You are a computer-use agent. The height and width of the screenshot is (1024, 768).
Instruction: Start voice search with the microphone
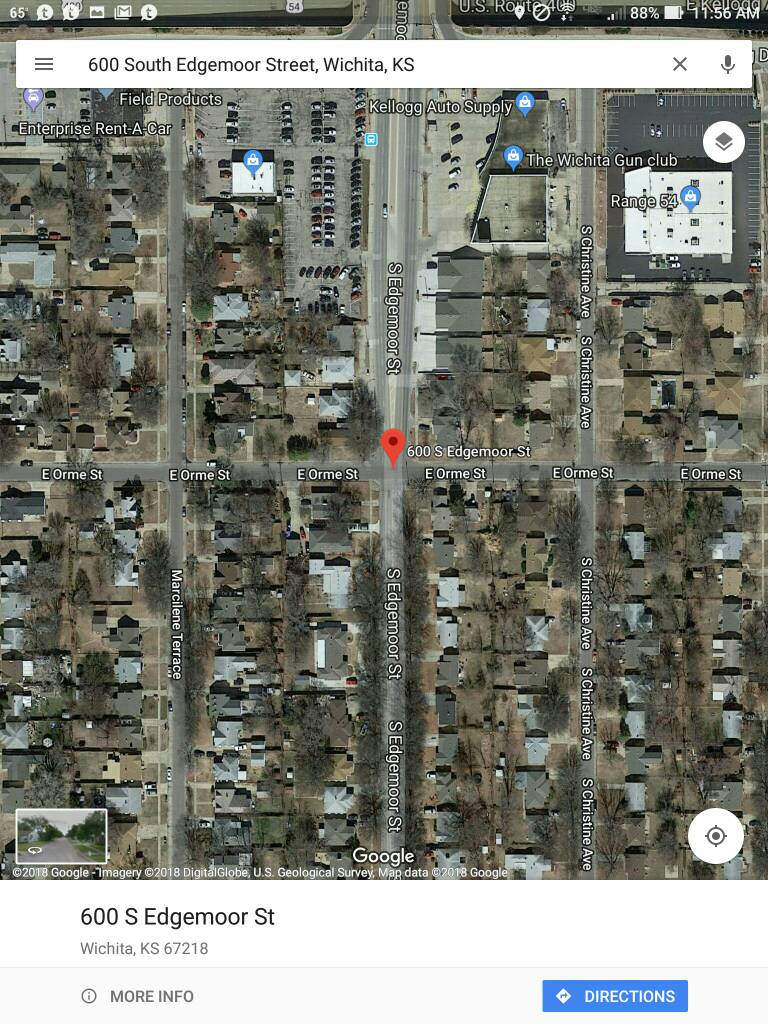pyautogui.click(x=728, y=64)
